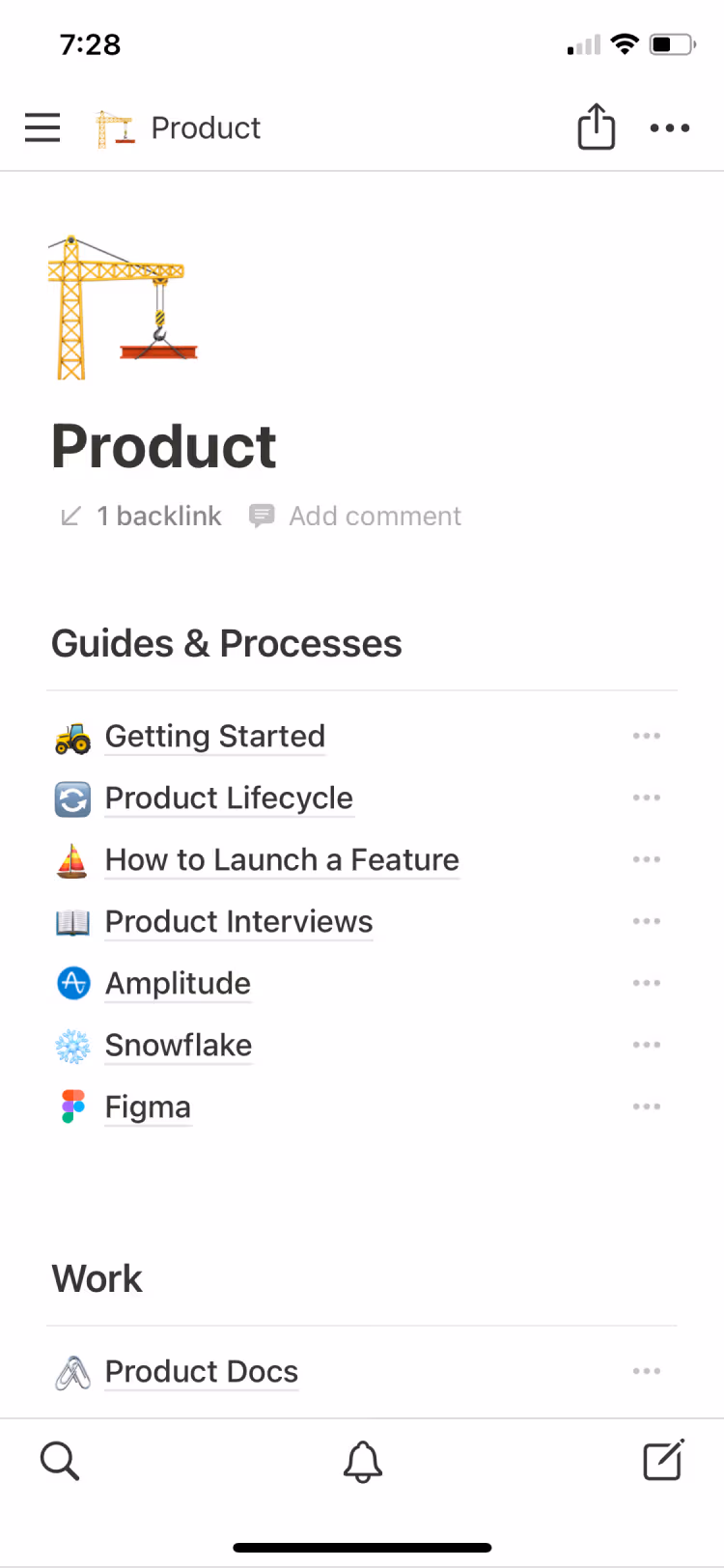The image size is (724, 1568).
Task: Click the Product Lifecycle recycle icon
Action: 72,798
